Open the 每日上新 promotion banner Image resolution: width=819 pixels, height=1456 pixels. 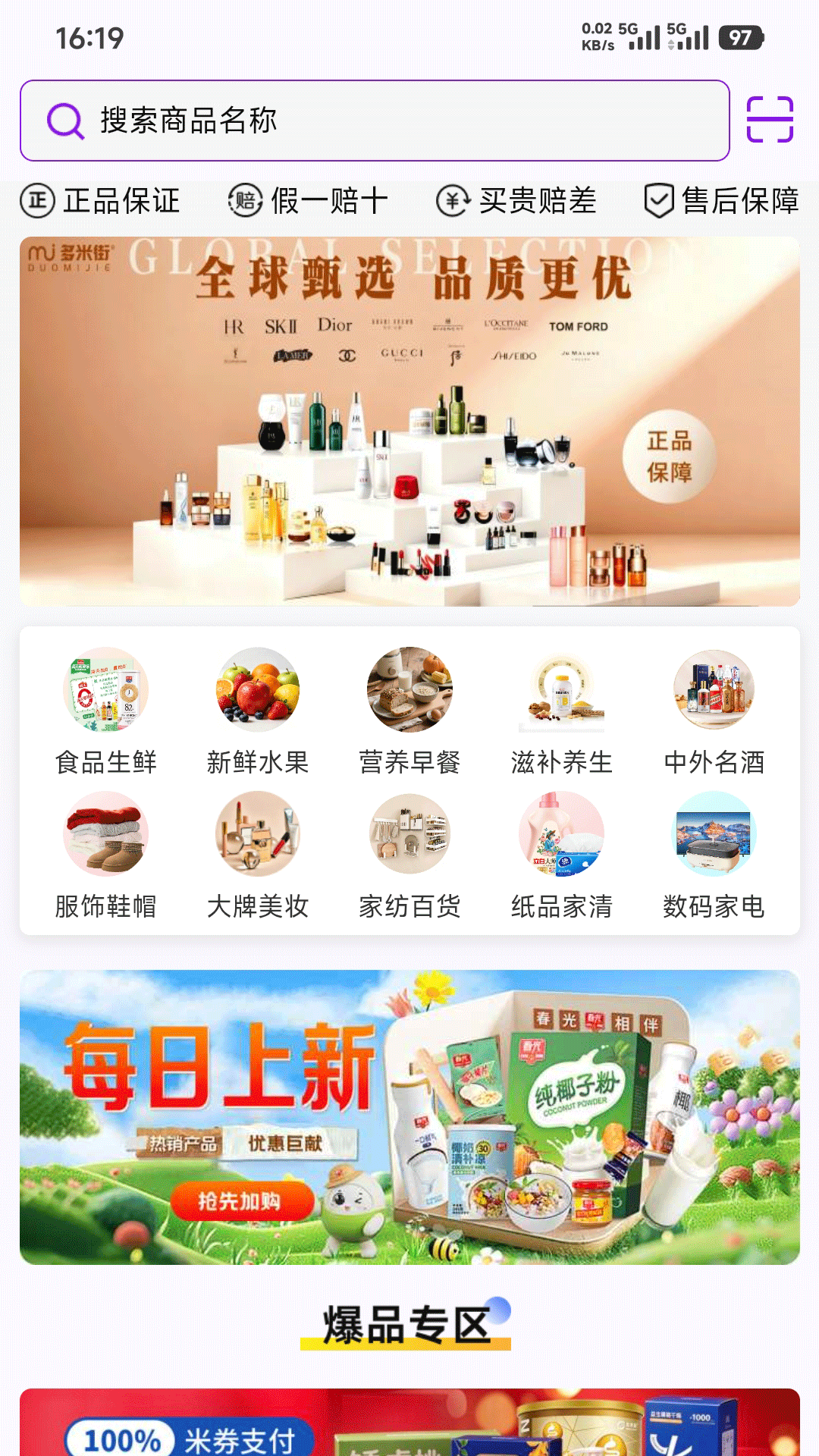pyautogui.click(x=409, y=1117)
